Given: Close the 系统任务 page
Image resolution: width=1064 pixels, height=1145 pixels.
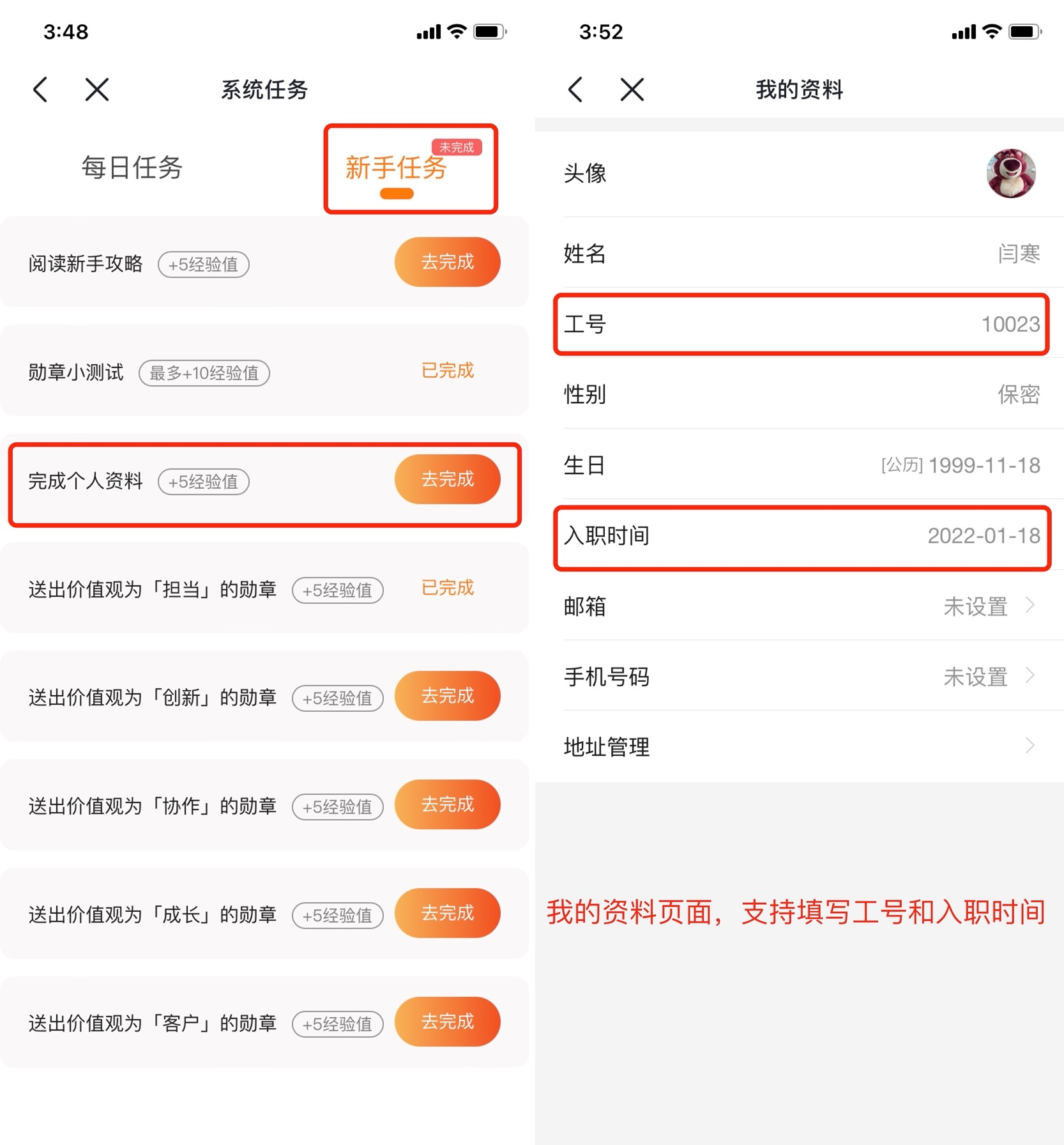Looking at the screenshot, I should (x=97, y=89).
